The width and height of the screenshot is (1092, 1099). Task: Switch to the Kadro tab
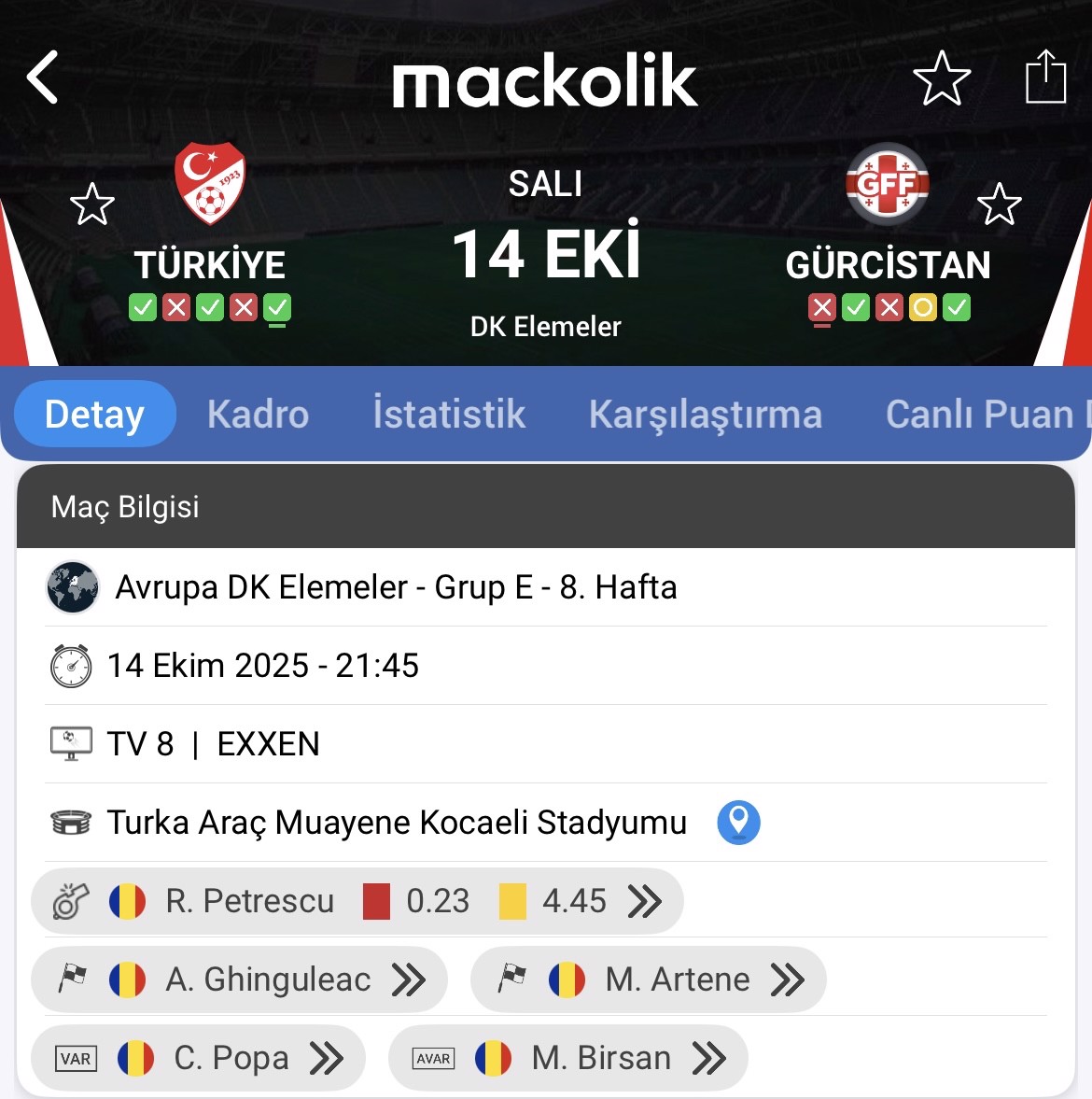tap(258, 415)
